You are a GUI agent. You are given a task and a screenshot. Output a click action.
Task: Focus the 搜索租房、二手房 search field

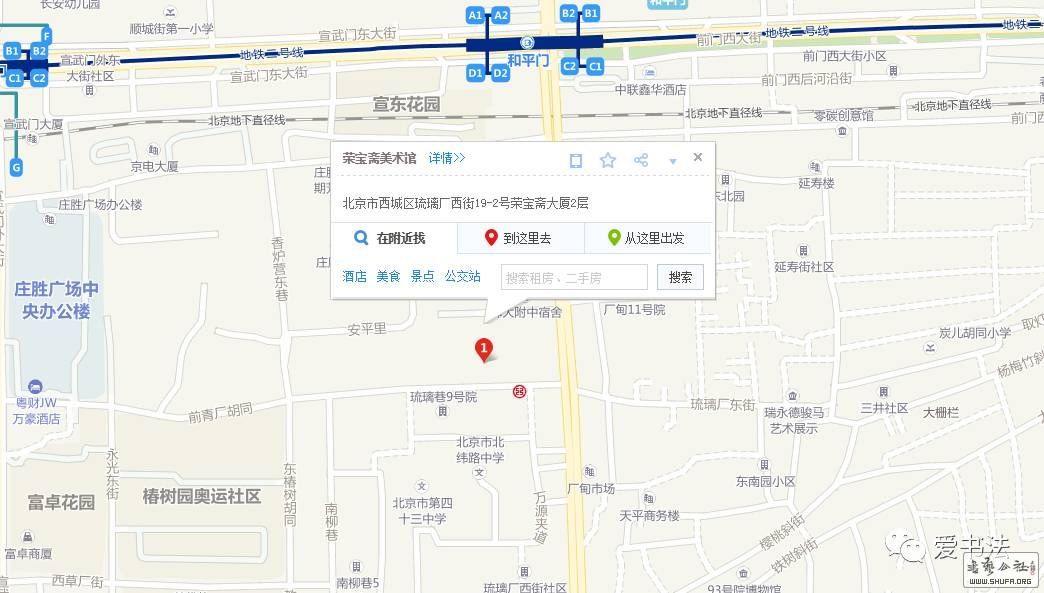tap(574, 277)
